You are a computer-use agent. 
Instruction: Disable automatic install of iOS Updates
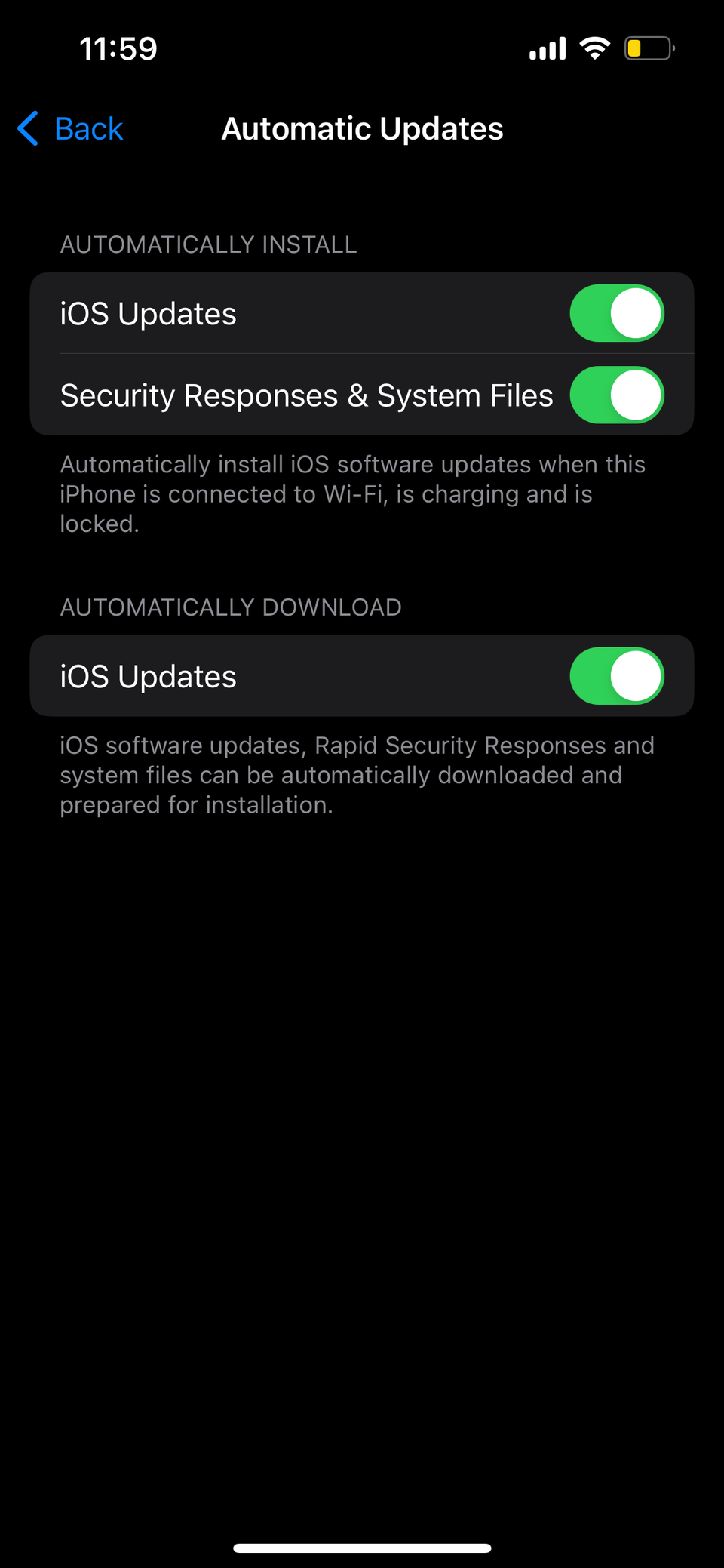pos(616,313)
